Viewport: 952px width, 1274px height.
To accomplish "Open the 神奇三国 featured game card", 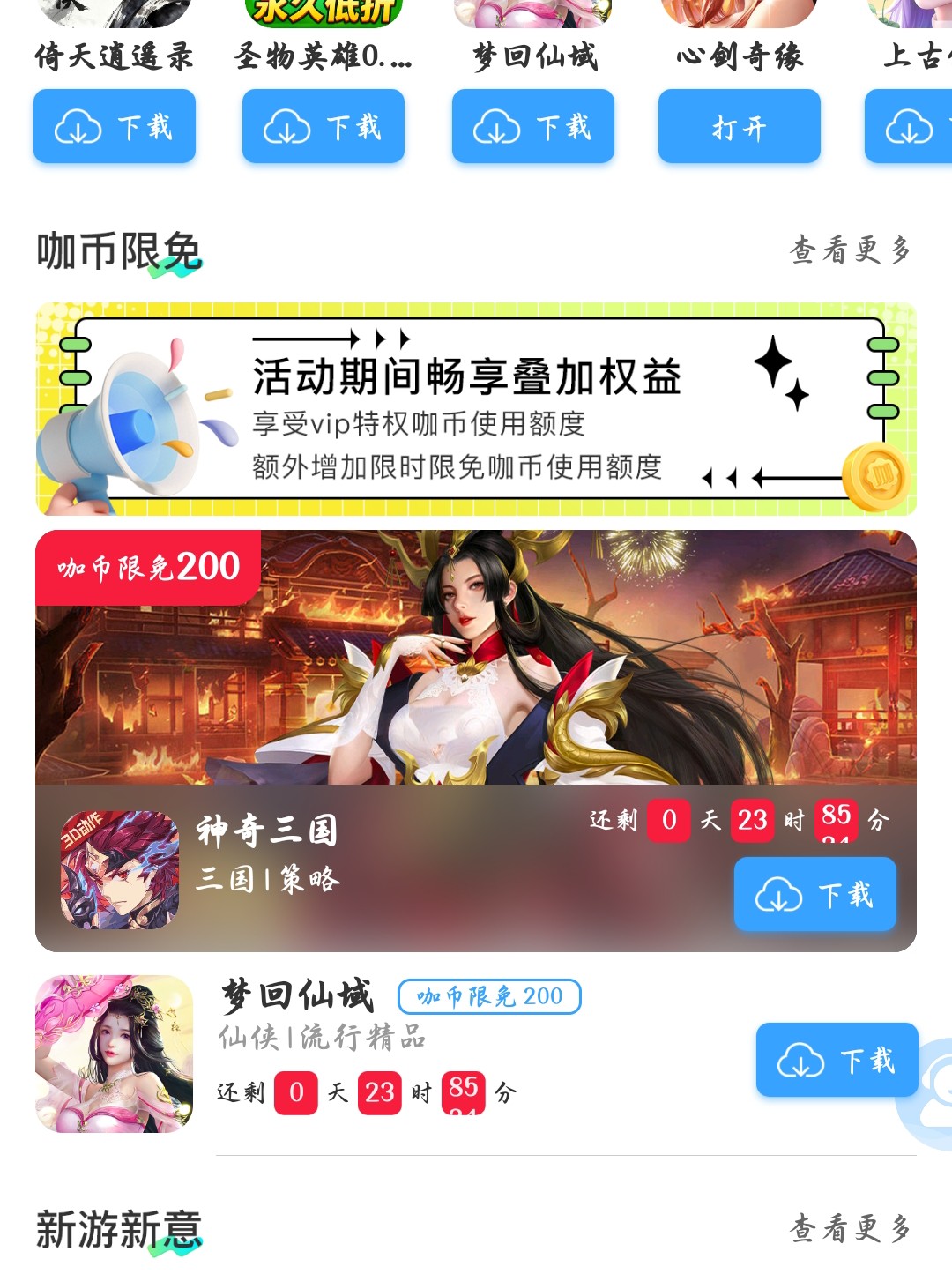I will pyautogui.click(x=476, y=670).
